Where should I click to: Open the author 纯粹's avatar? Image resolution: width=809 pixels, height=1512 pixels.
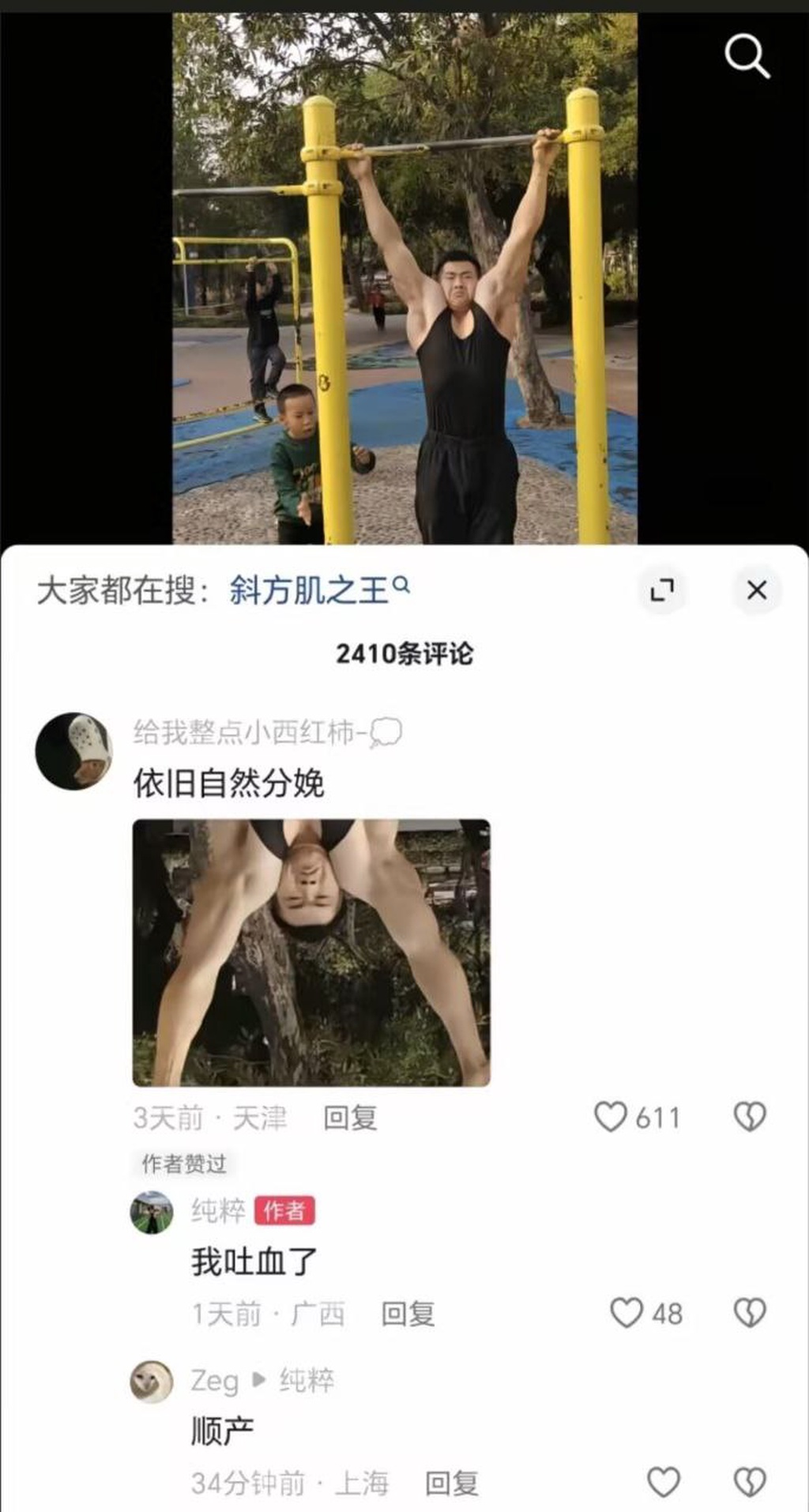(152, 1212)
